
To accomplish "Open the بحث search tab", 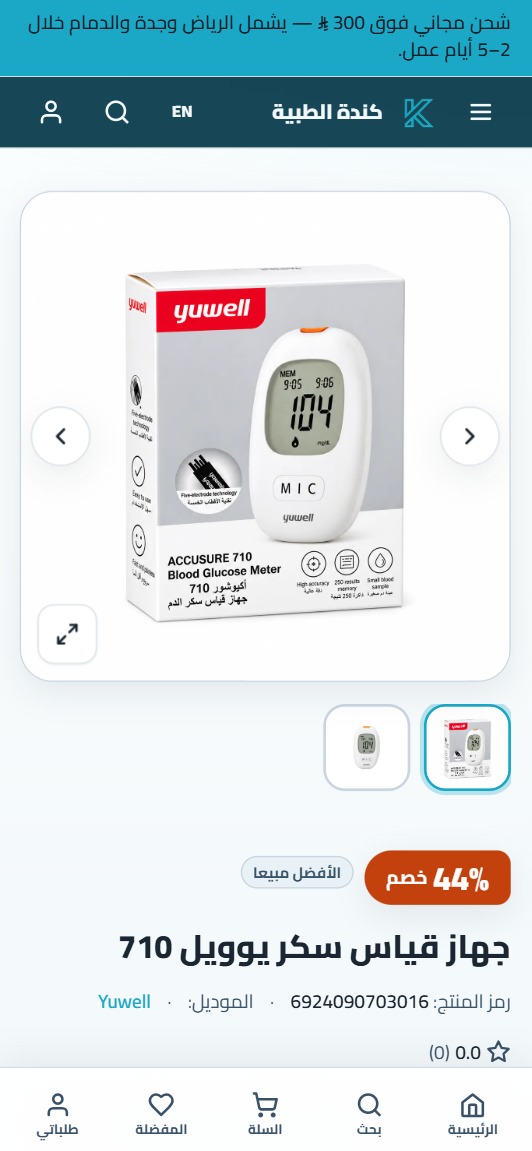I will [x=369, y=1114].
